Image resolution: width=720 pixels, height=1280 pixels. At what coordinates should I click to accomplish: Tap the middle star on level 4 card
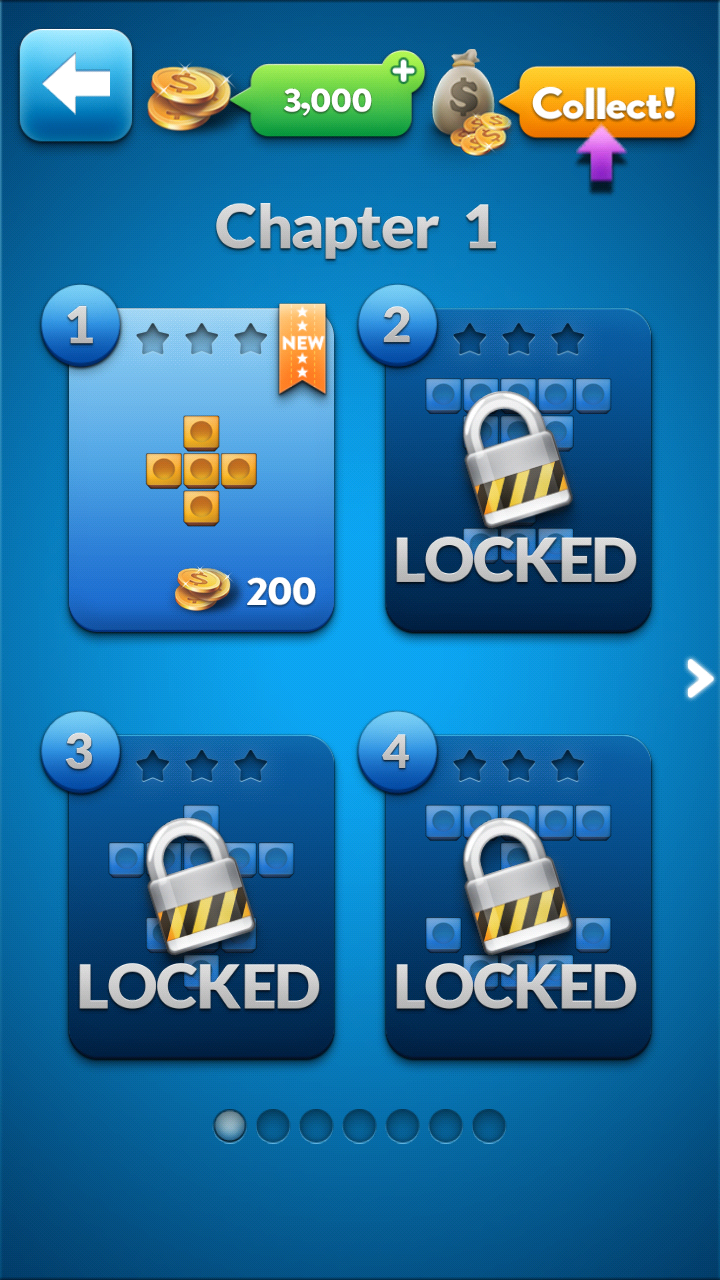pos(518,765)
